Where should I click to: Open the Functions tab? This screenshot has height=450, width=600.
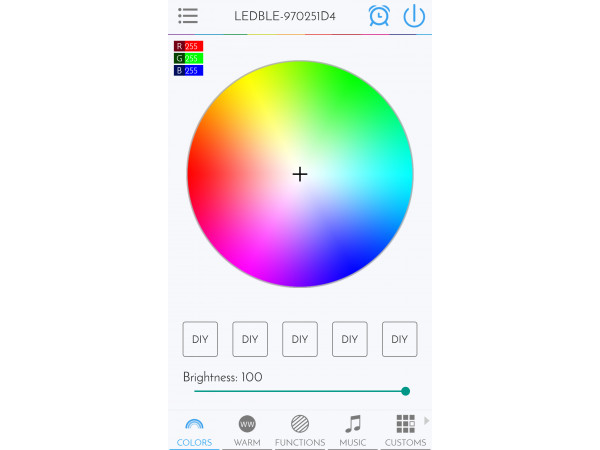(300, 431)
